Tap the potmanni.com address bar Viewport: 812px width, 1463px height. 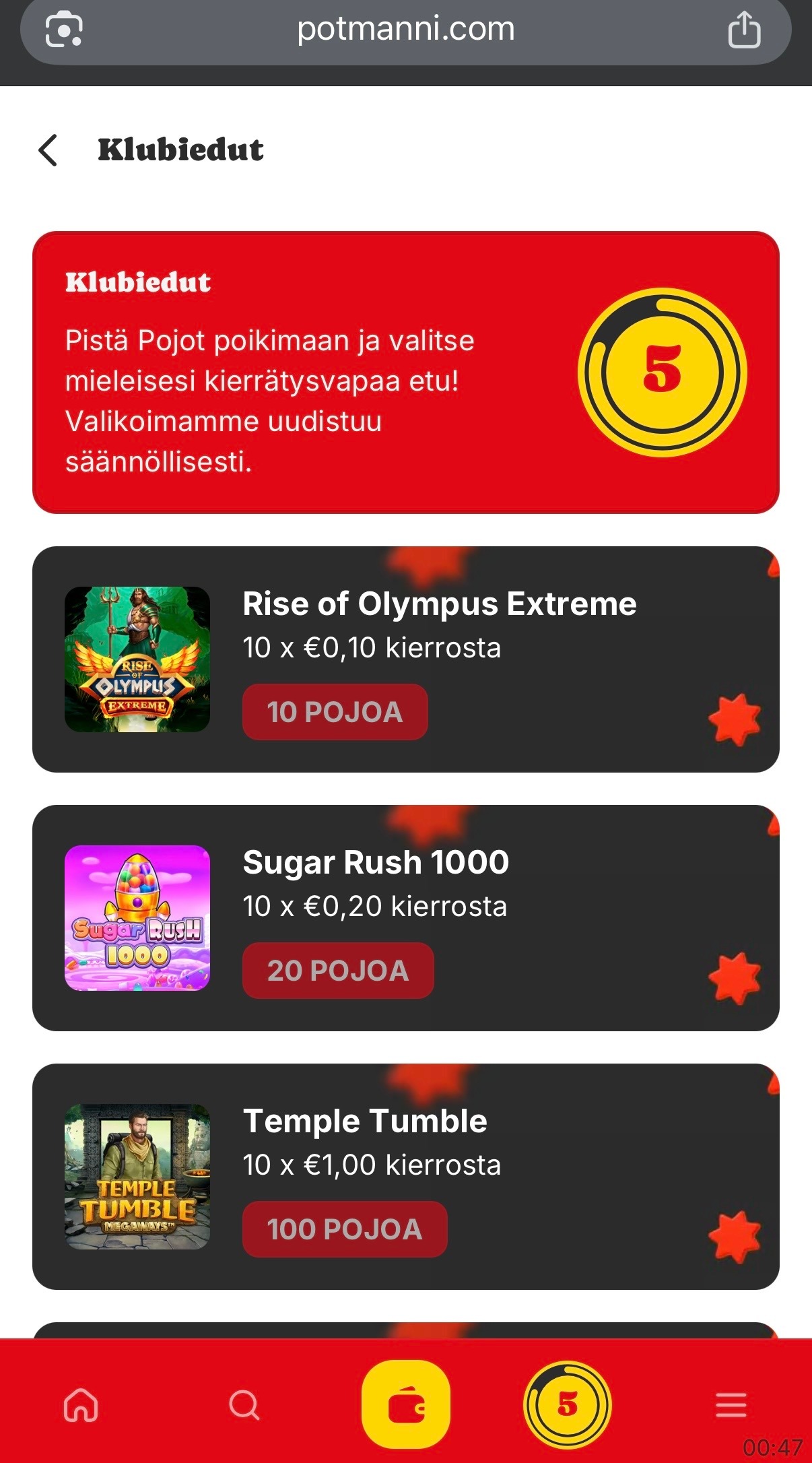pos(405,29)
